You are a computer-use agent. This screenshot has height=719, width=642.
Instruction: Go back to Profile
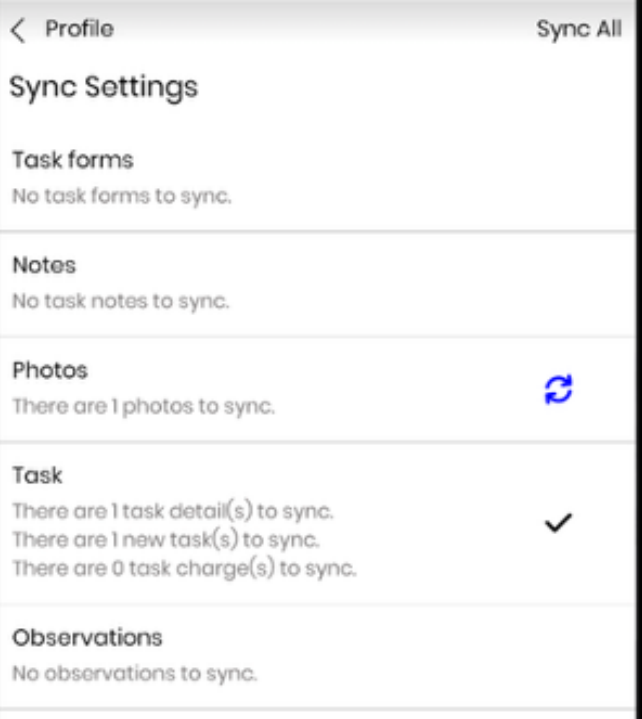[62, 29]
